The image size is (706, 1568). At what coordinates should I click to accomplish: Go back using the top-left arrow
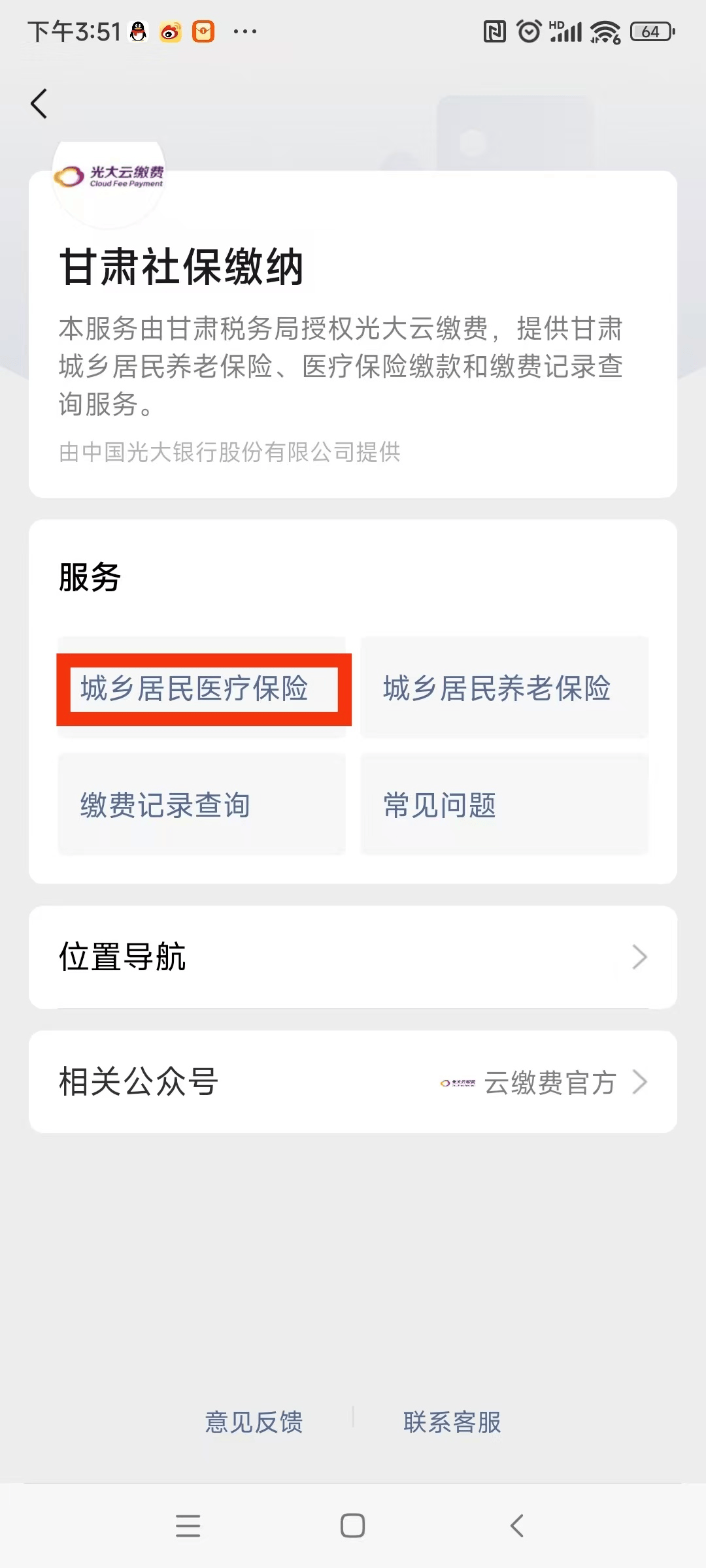click(39, 104)
